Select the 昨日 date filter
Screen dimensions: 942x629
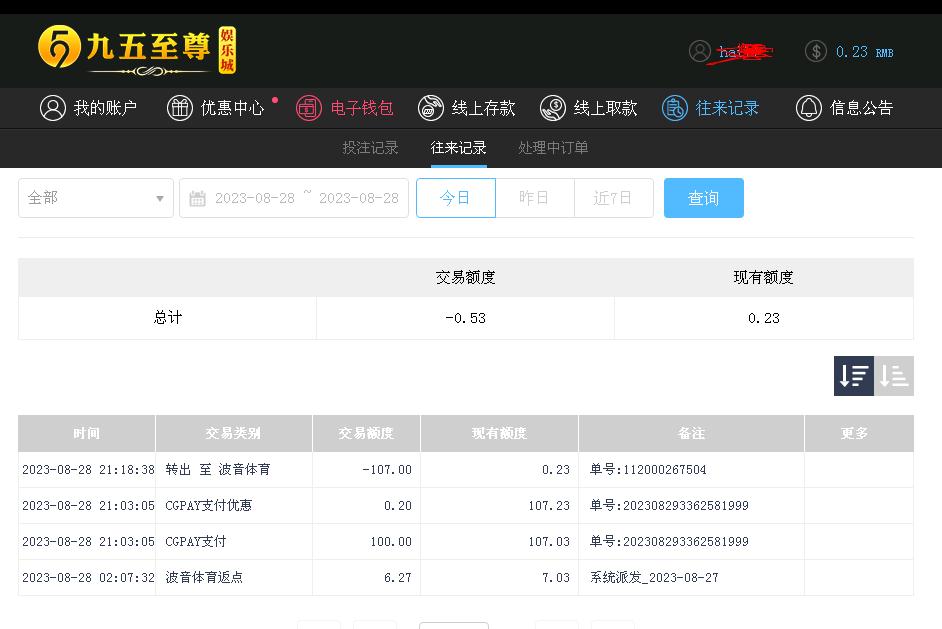[x=534, y=198]
